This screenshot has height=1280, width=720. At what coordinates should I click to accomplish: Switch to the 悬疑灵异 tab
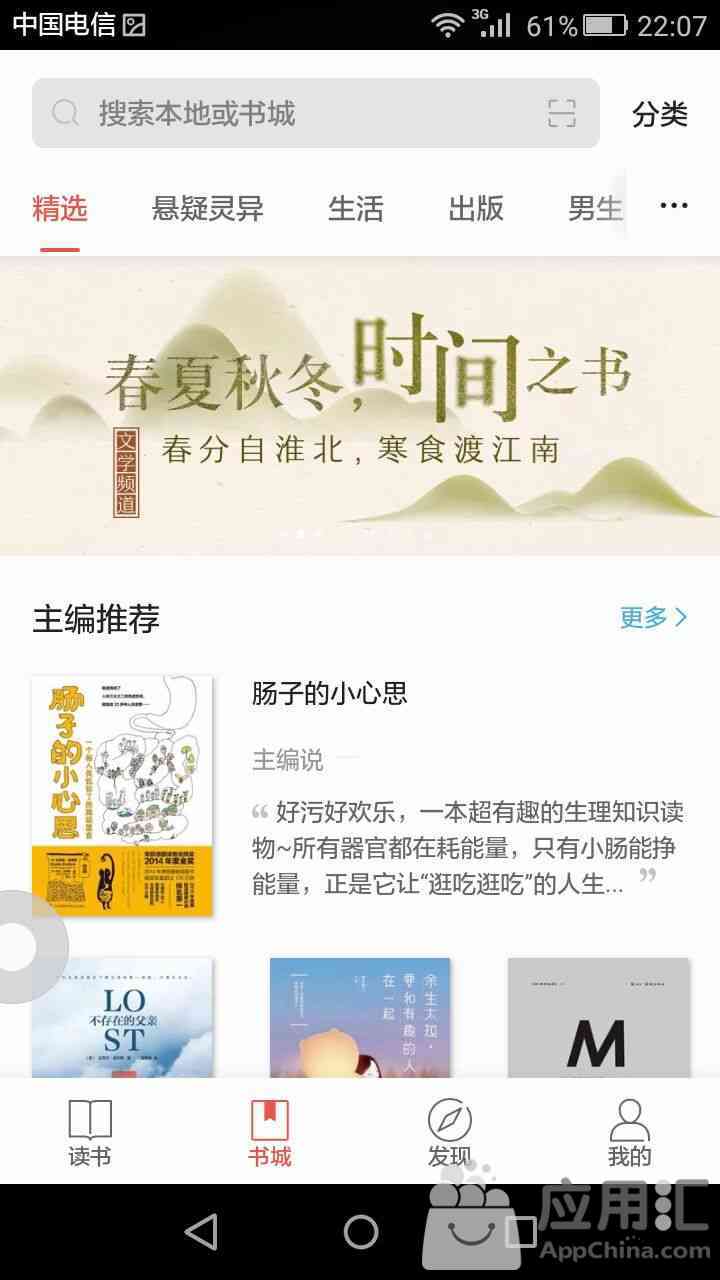(x=208, y=208)
